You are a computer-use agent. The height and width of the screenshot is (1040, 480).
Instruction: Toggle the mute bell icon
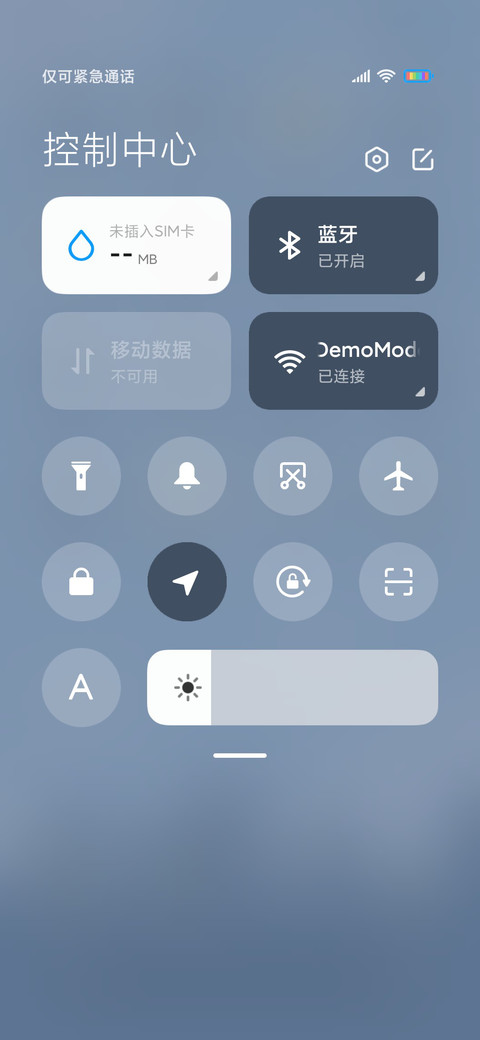point(187,476)
